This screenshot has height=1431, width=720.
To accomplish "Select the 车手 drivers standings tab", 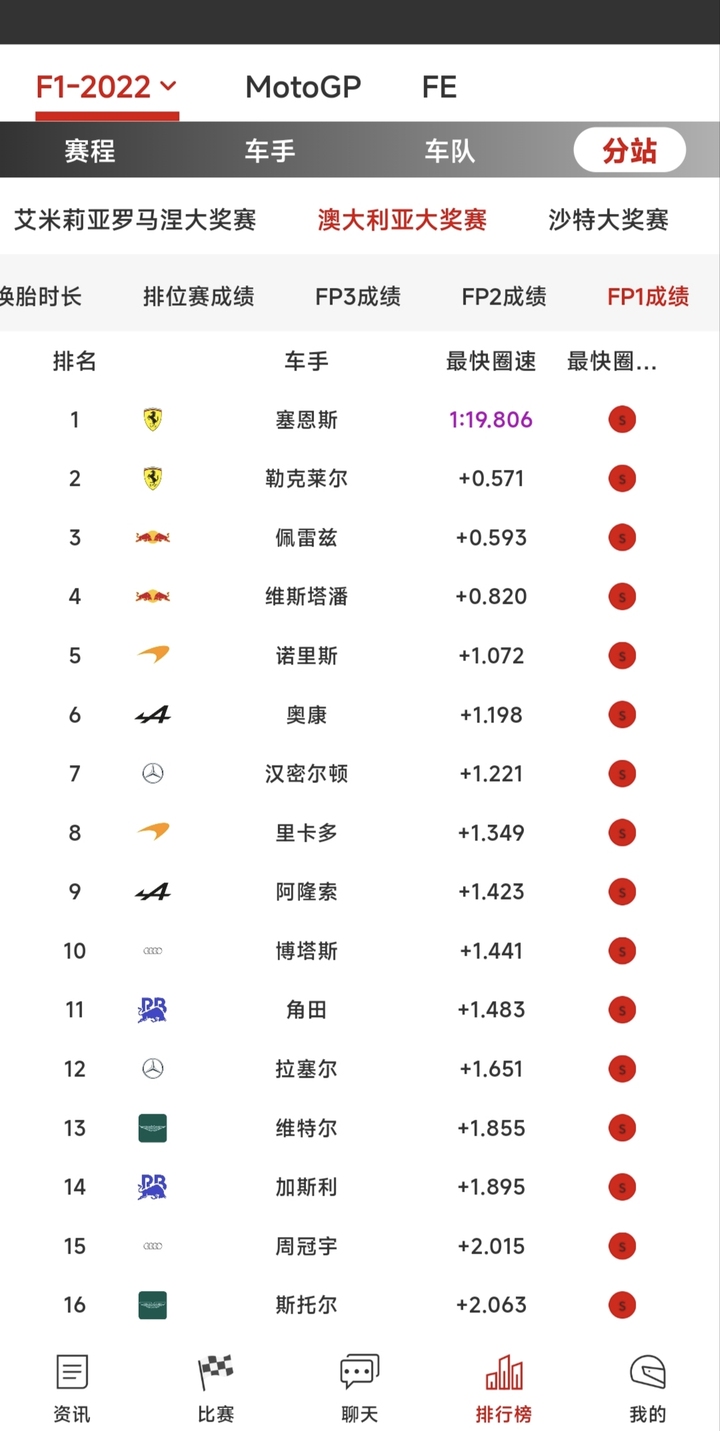I will [270, 151].
